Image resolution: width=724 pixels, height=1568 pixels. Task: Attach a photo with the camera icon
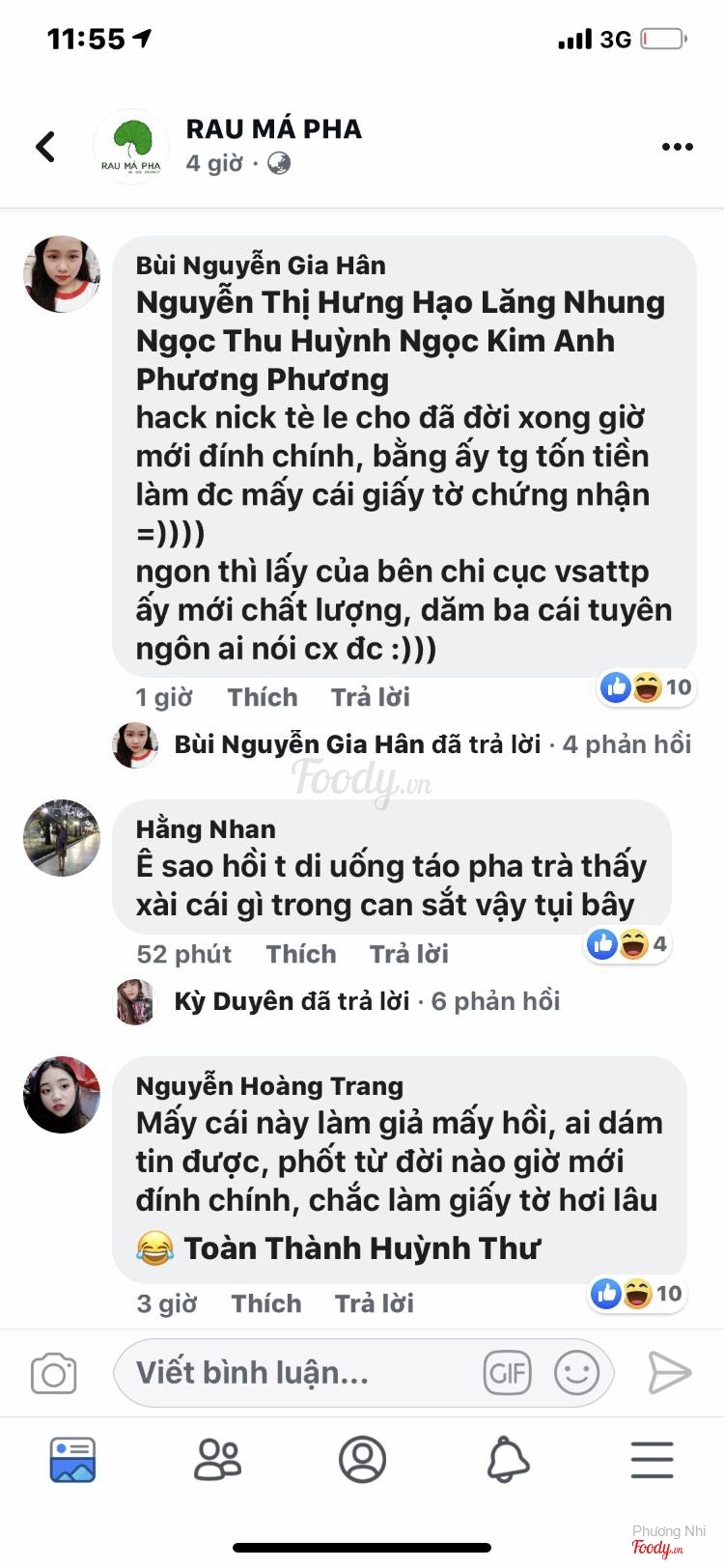point(53,1373)
